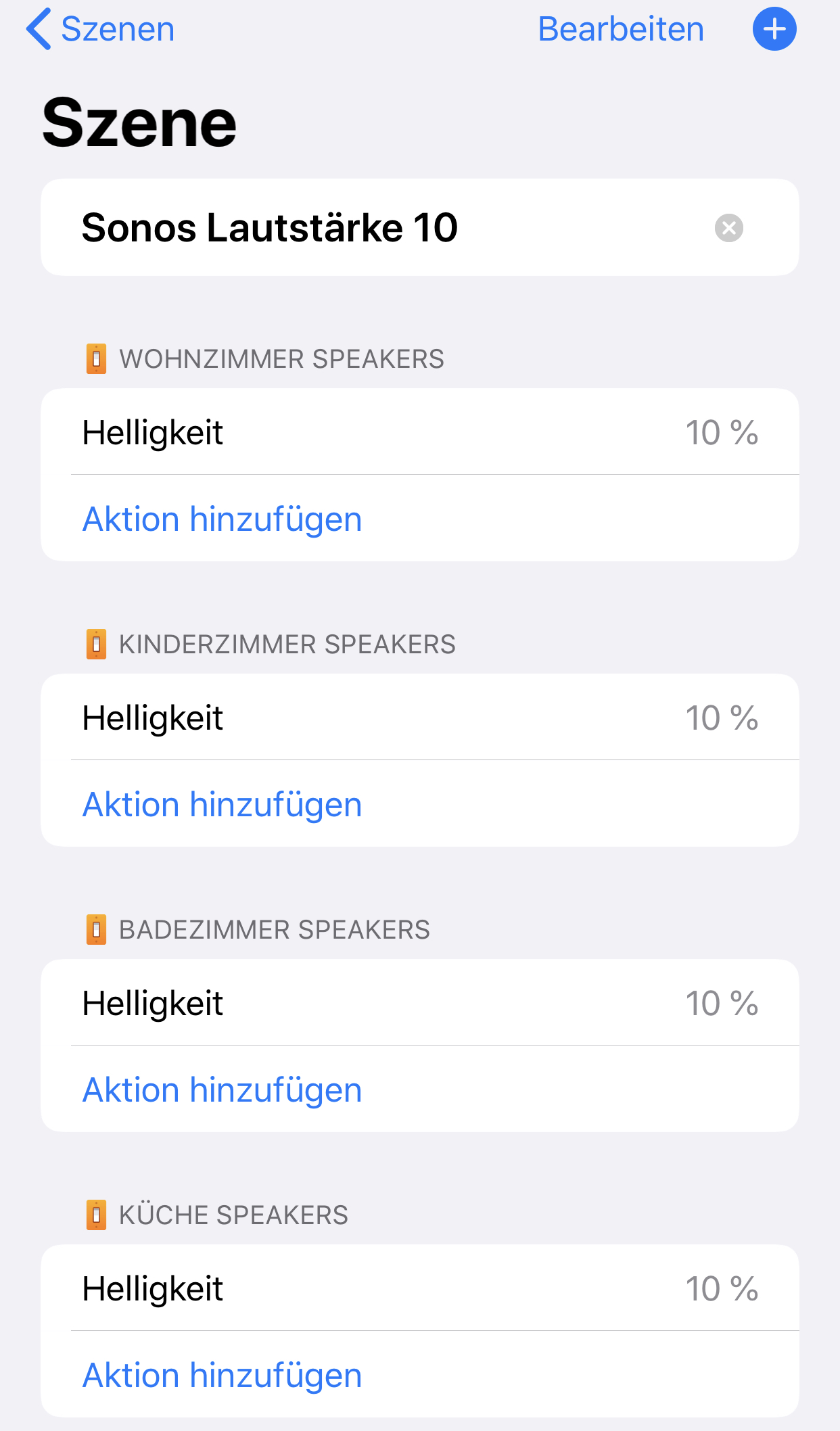Open Helligkeit for Küche Speakers

tap(419, 1289)
